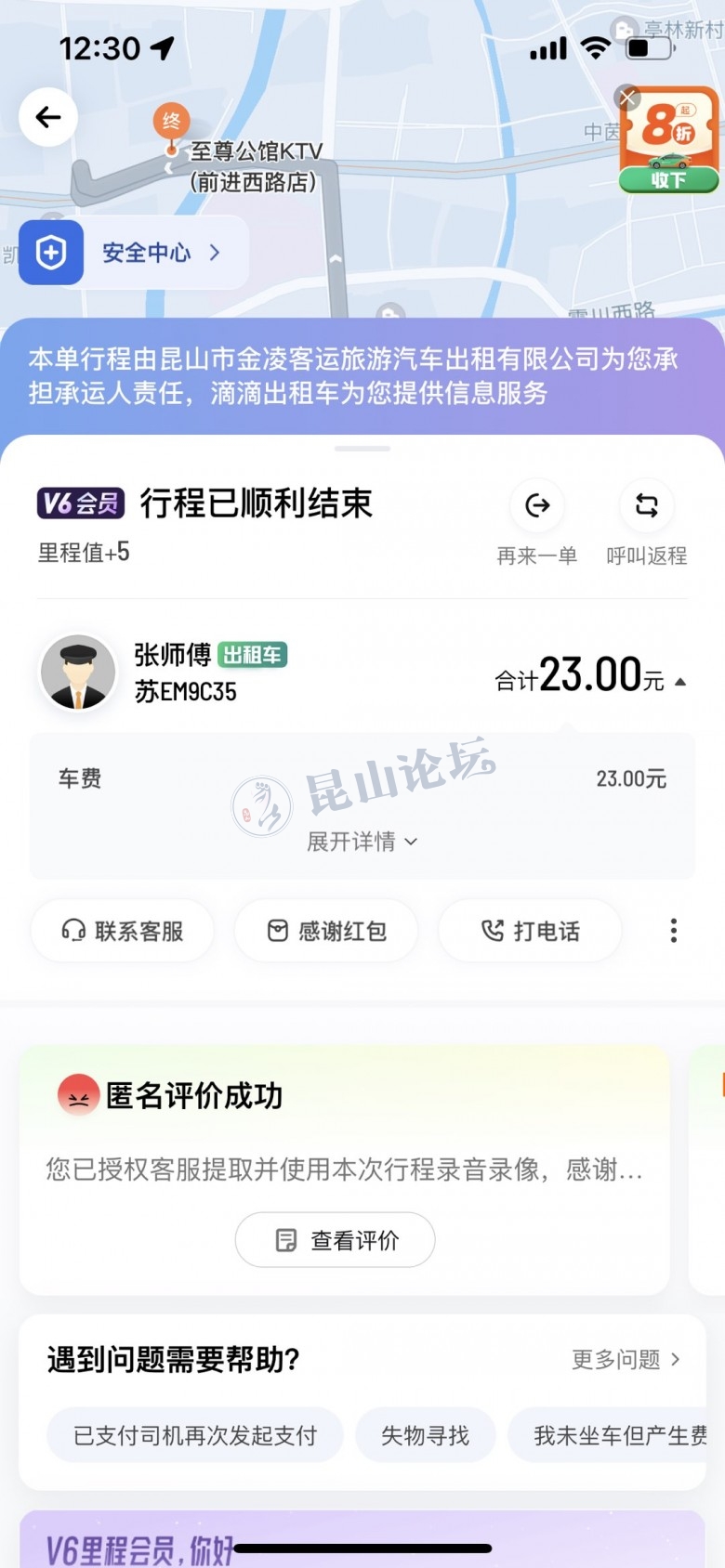Expand fare details with 展开详情
725x1568 pixels.
tap(362, 842)
